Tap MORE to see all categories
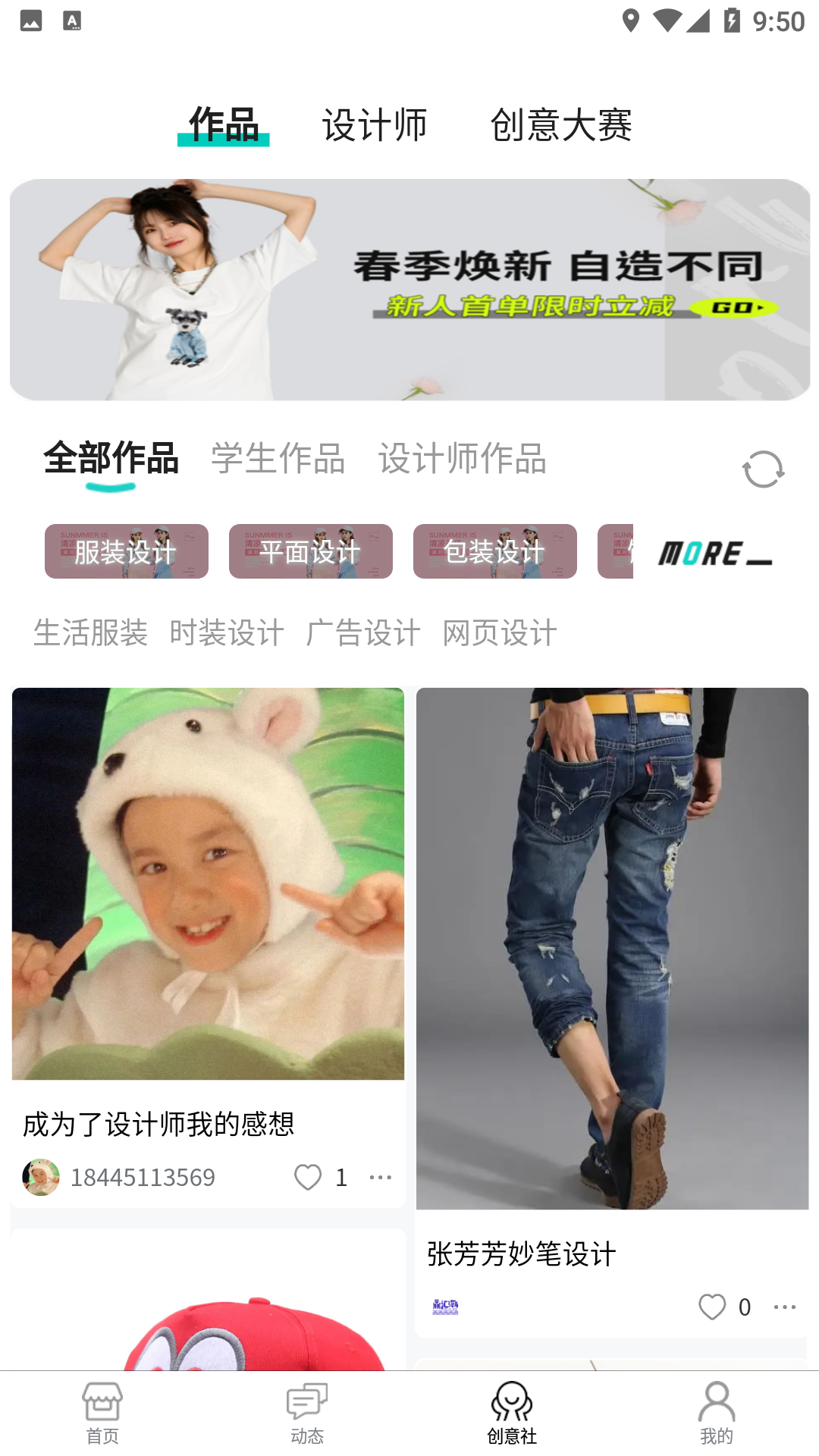819x1456 pixels. [x=714, y=554]
